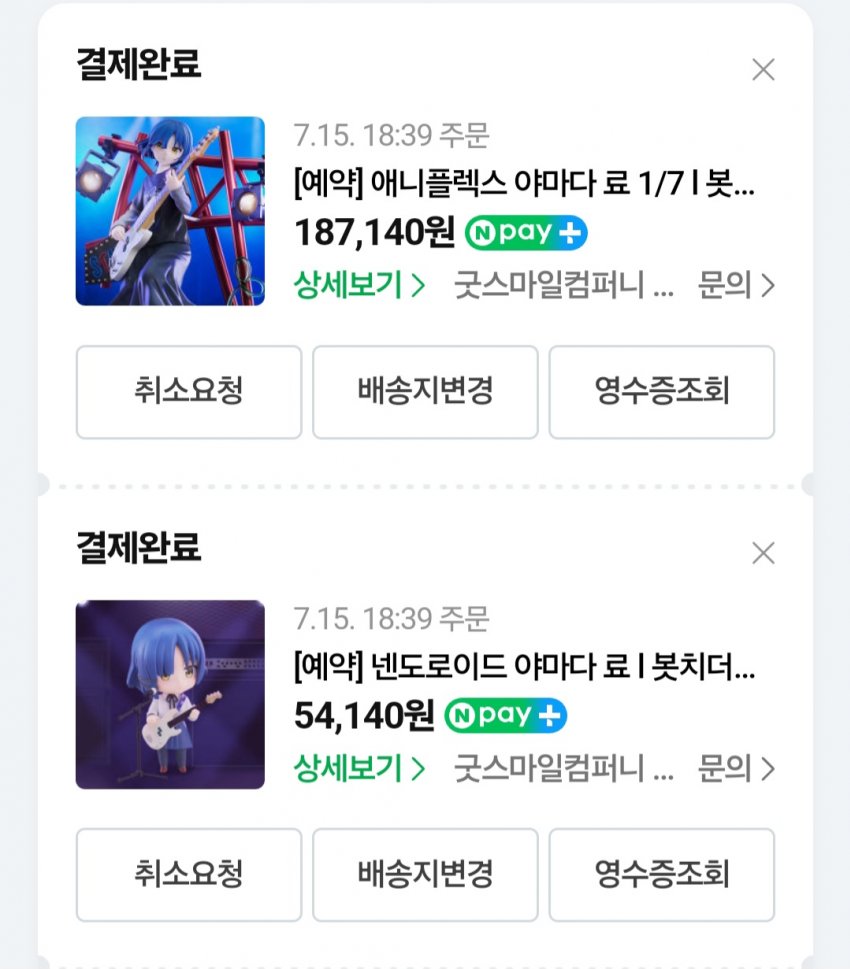Viewport: 850px width, 969px height.
Task: Visit the 굿스마일컴퍼니 store from the 54,140원 order
Action: [563, 769]
